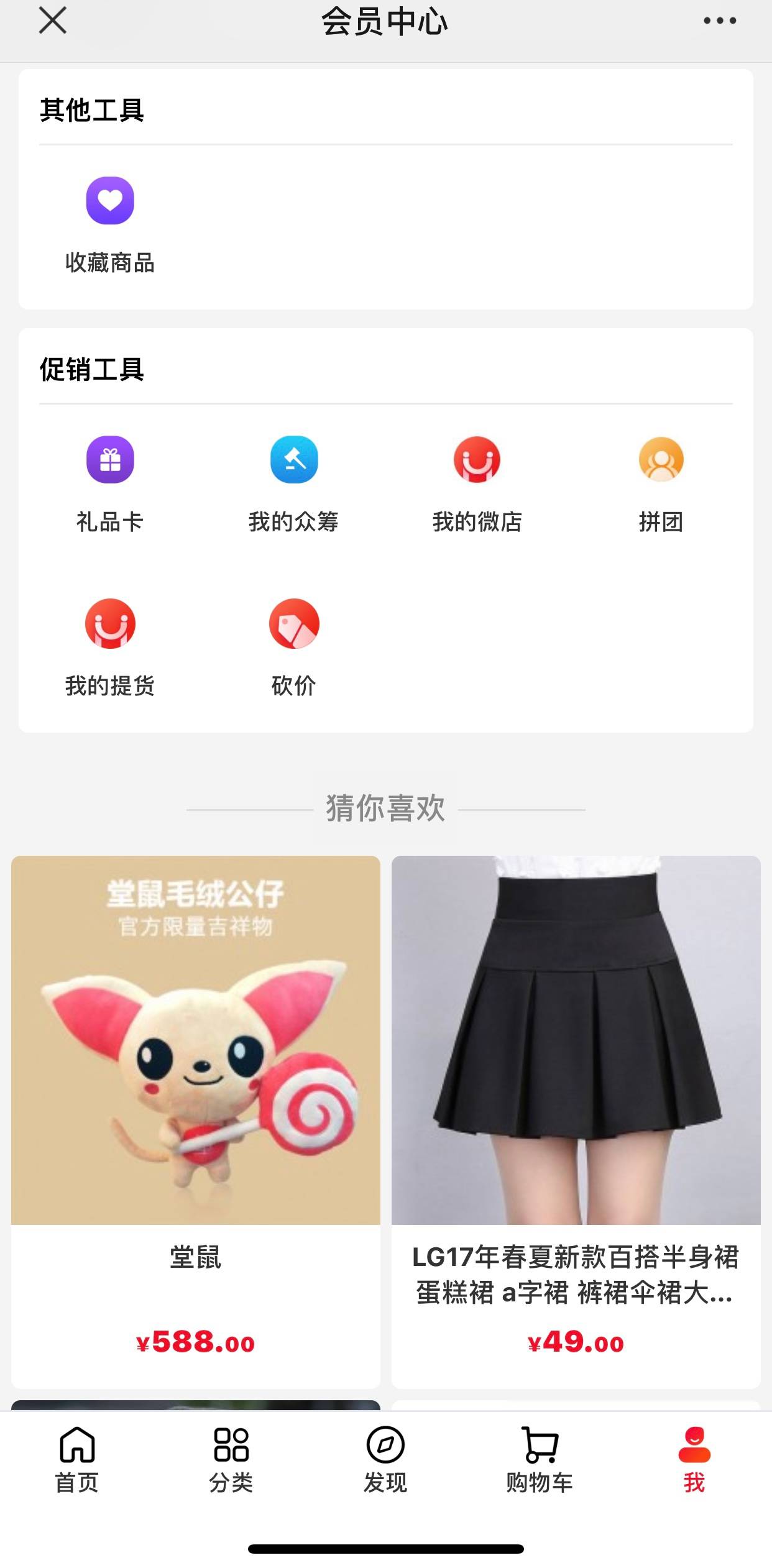The width and height of the screenshot is (772, 1568).
Task: Open 收藏商品 favorites
Action: [110, 224]
